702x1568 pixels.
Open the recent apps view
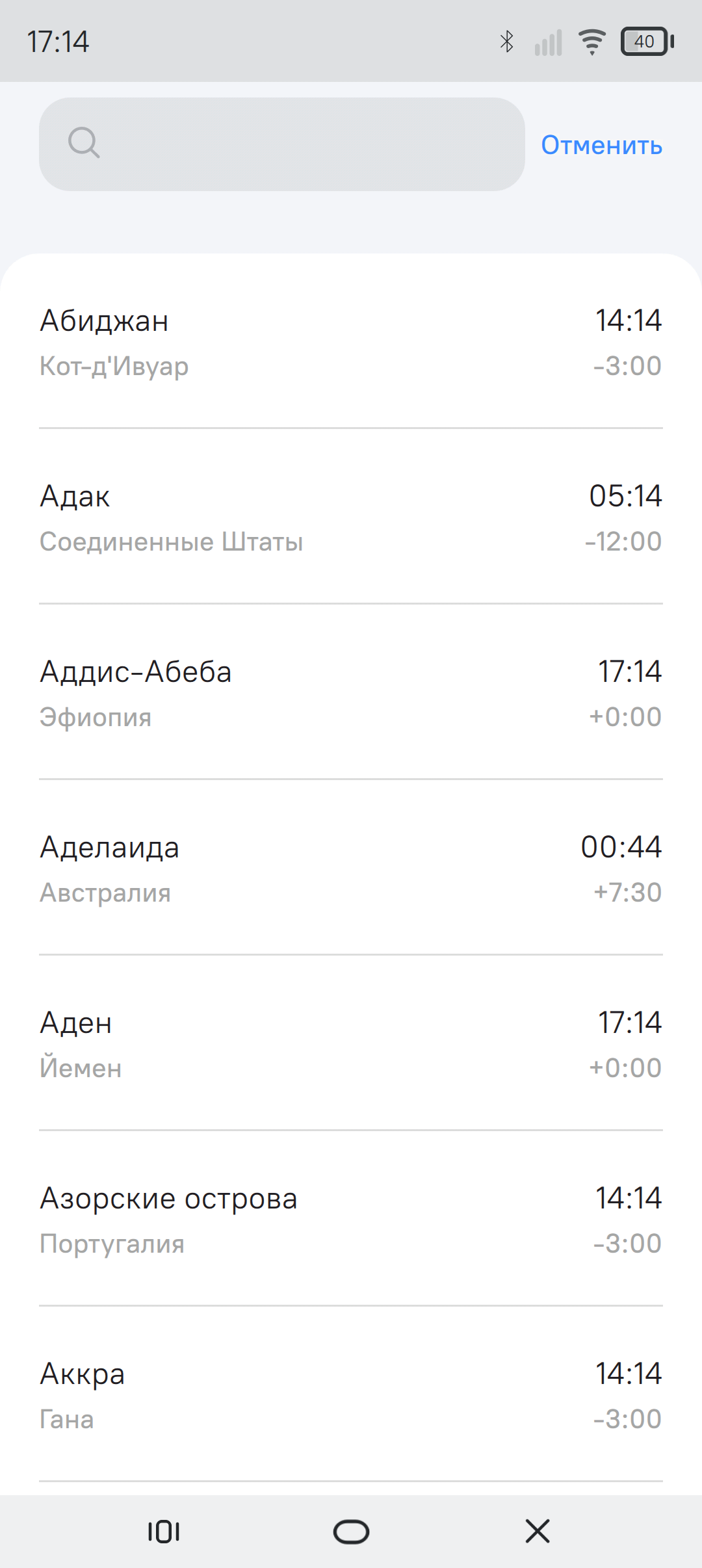tap(164, 1532)
